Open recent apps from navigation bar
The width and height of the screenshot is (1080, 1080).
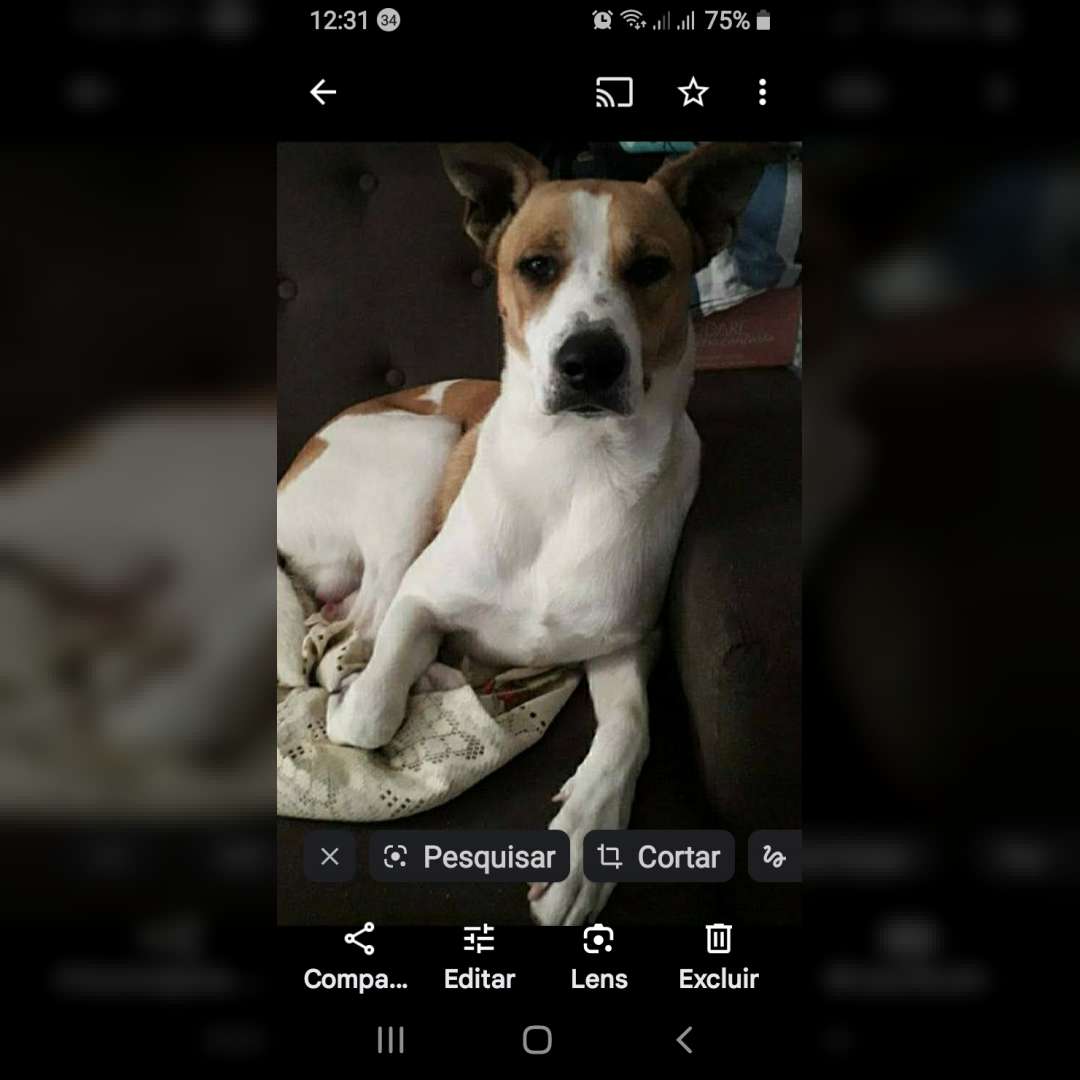(391, 1040)
